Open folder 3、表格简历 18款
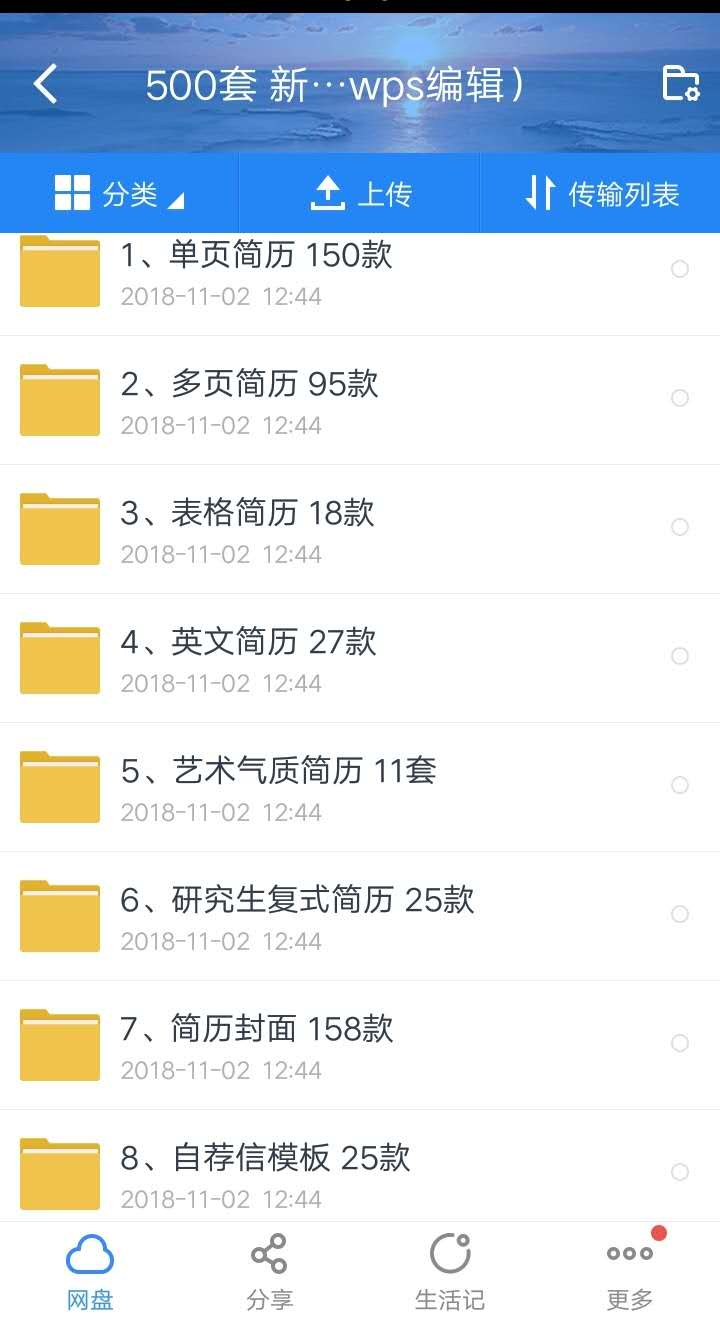Image resolution: width=720 pixels, height=1320 pixels. coord(248,529)
